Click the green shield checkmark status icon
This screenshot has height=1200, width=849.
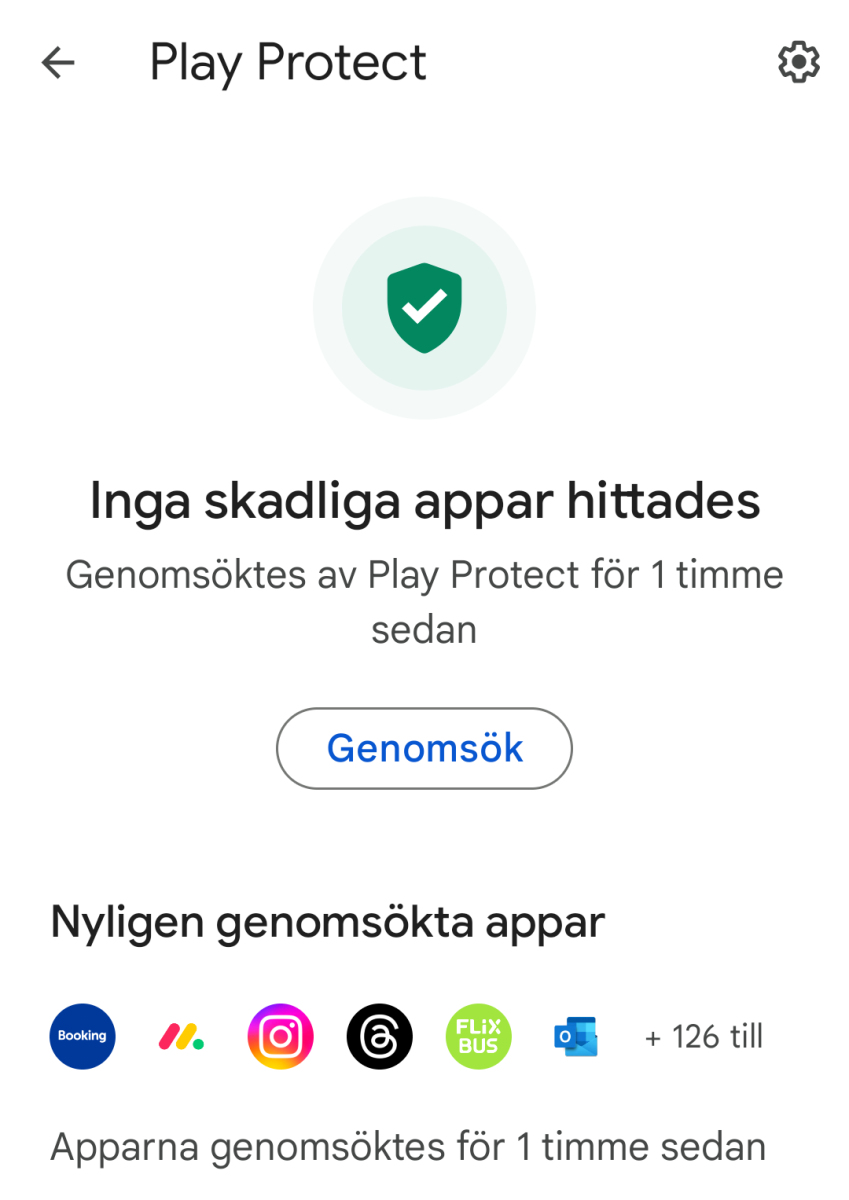point(424,307)
